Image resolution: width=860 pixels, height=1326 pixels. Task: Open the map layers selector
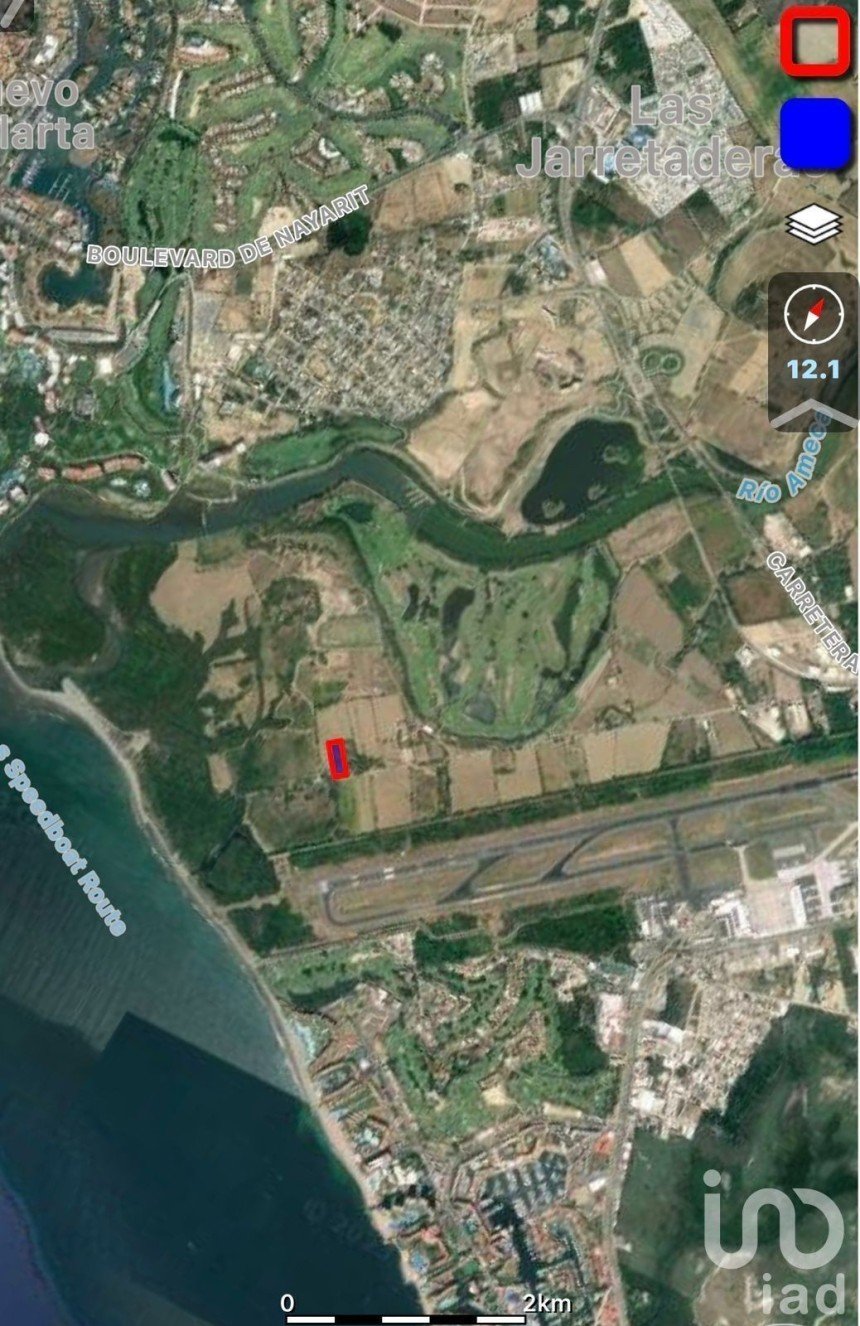coord(814,223)
